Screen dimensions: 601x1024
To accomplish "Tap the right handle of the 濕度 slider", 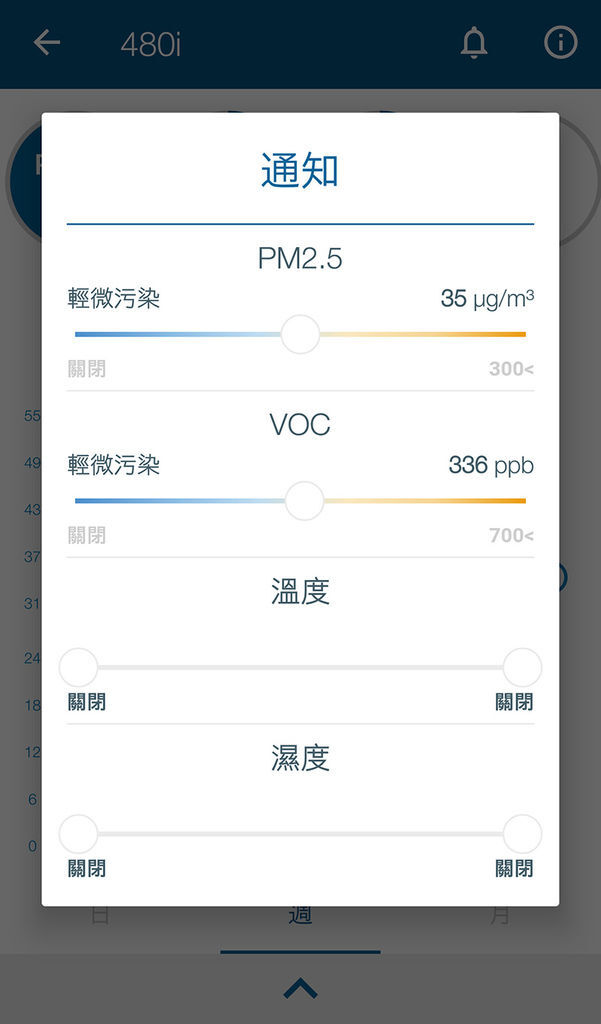I will coord(523,834).
